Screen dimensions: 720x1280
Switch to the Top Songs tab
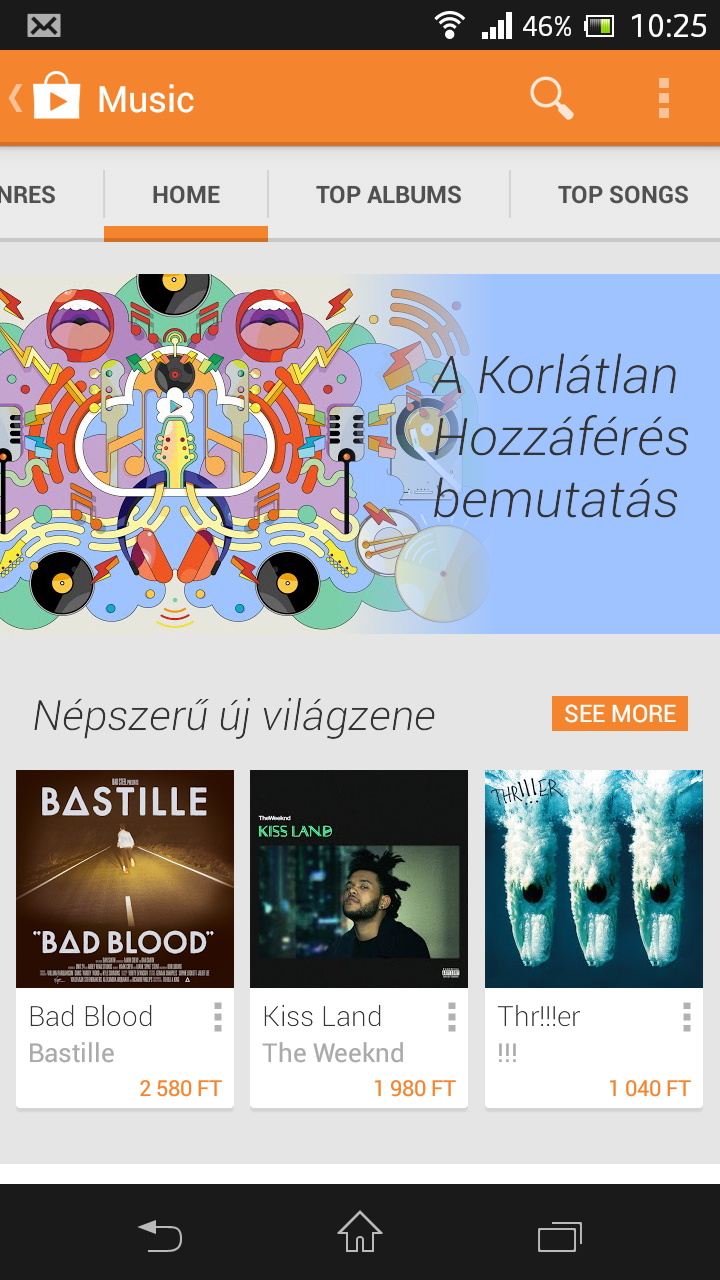tap(622, 195)
